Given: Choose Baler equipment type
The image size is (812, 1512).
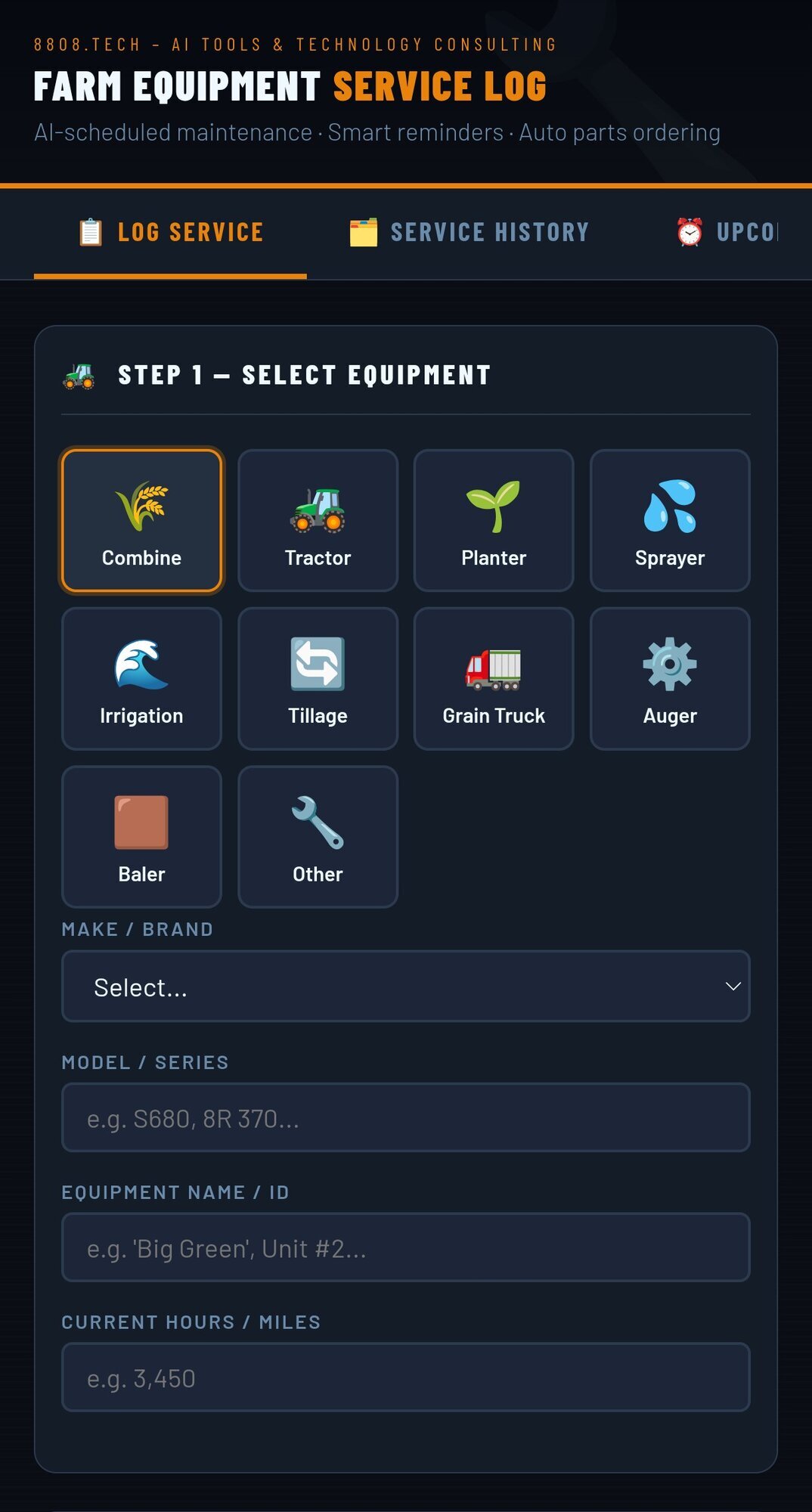Looking at the screenshot, I should coord(142,837).
